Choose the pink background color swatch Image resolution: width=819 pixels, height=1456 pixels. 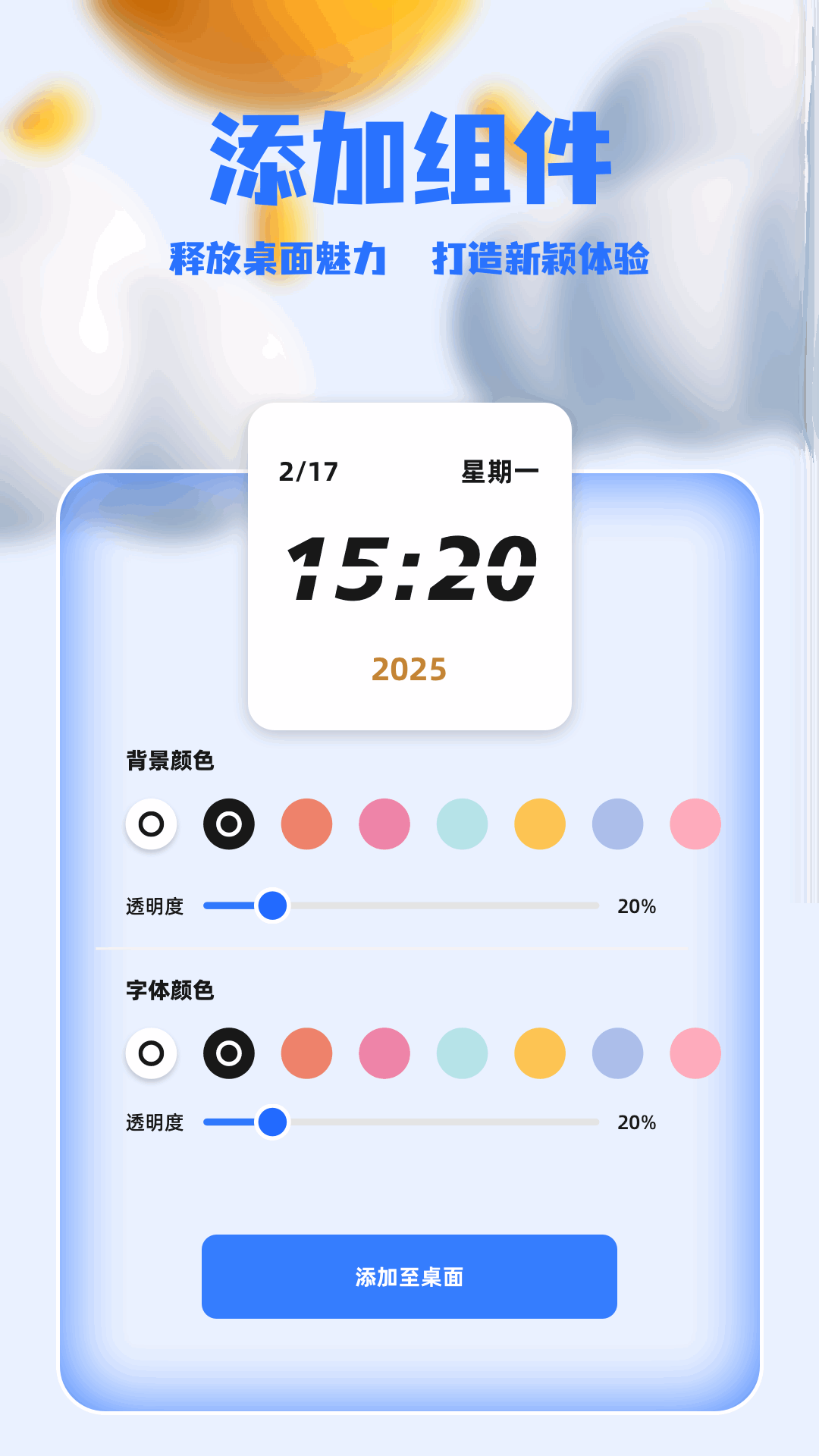[x=383, y=824]
